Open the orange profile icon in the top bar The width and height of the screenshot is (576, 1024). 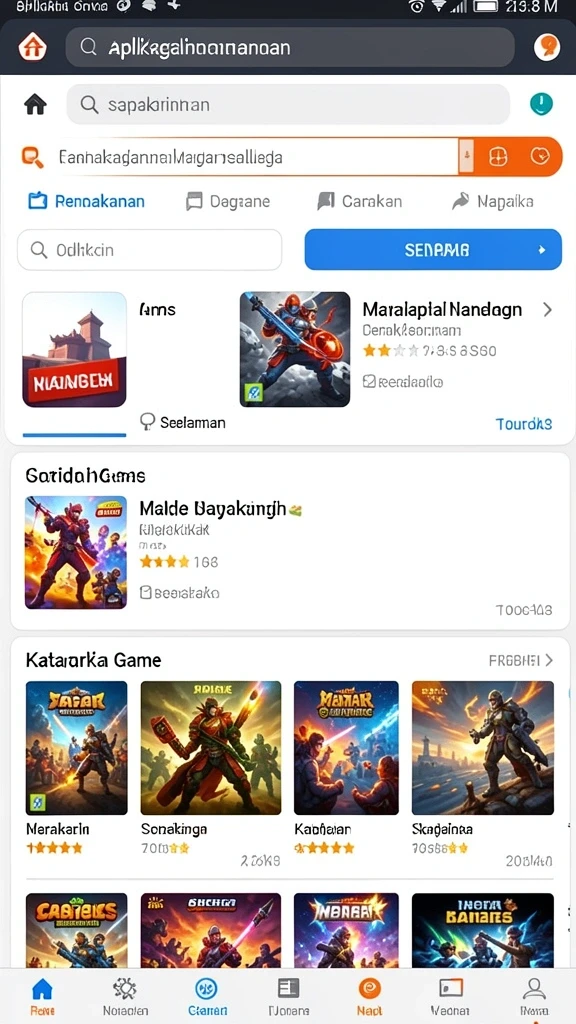point(547,47)
